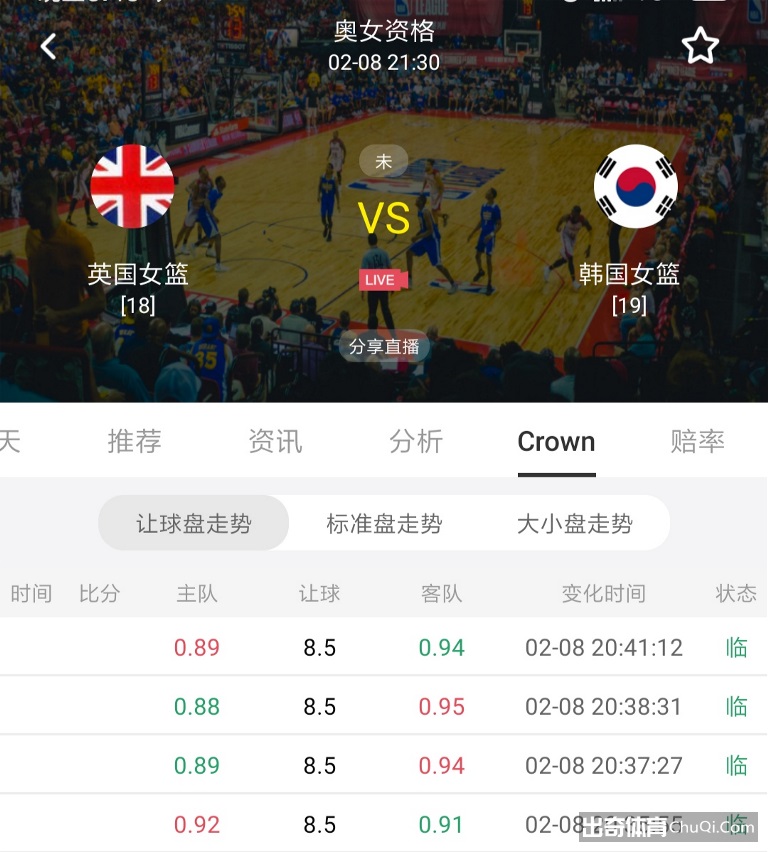
Task: Favorite this match with the star
Action: (x=700, y=46)
